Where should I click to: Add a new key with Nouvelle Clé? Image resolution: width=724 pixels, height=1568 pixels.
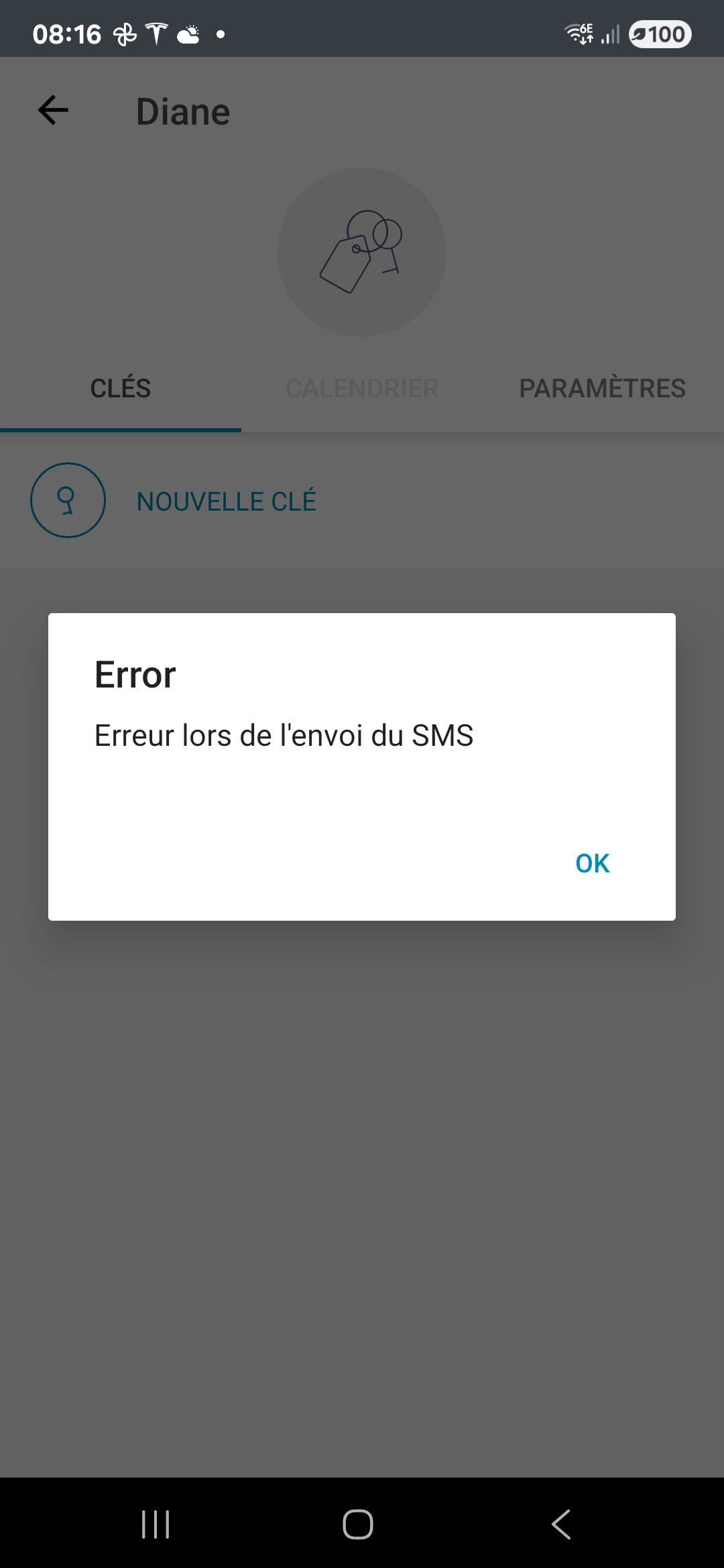tap(226, 501)
